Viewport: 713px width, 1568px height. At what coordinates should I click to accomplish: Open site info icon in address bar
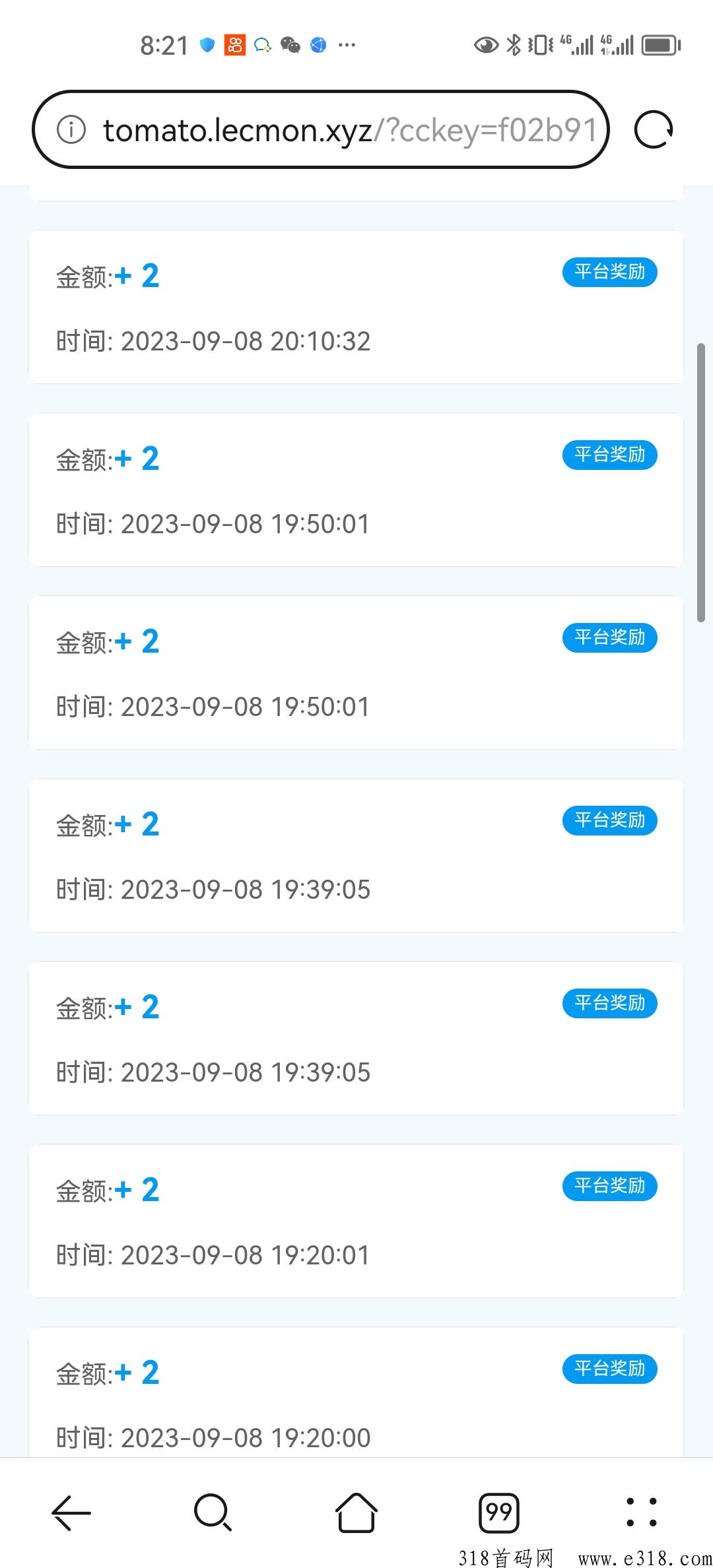click(x=71, y=129)
